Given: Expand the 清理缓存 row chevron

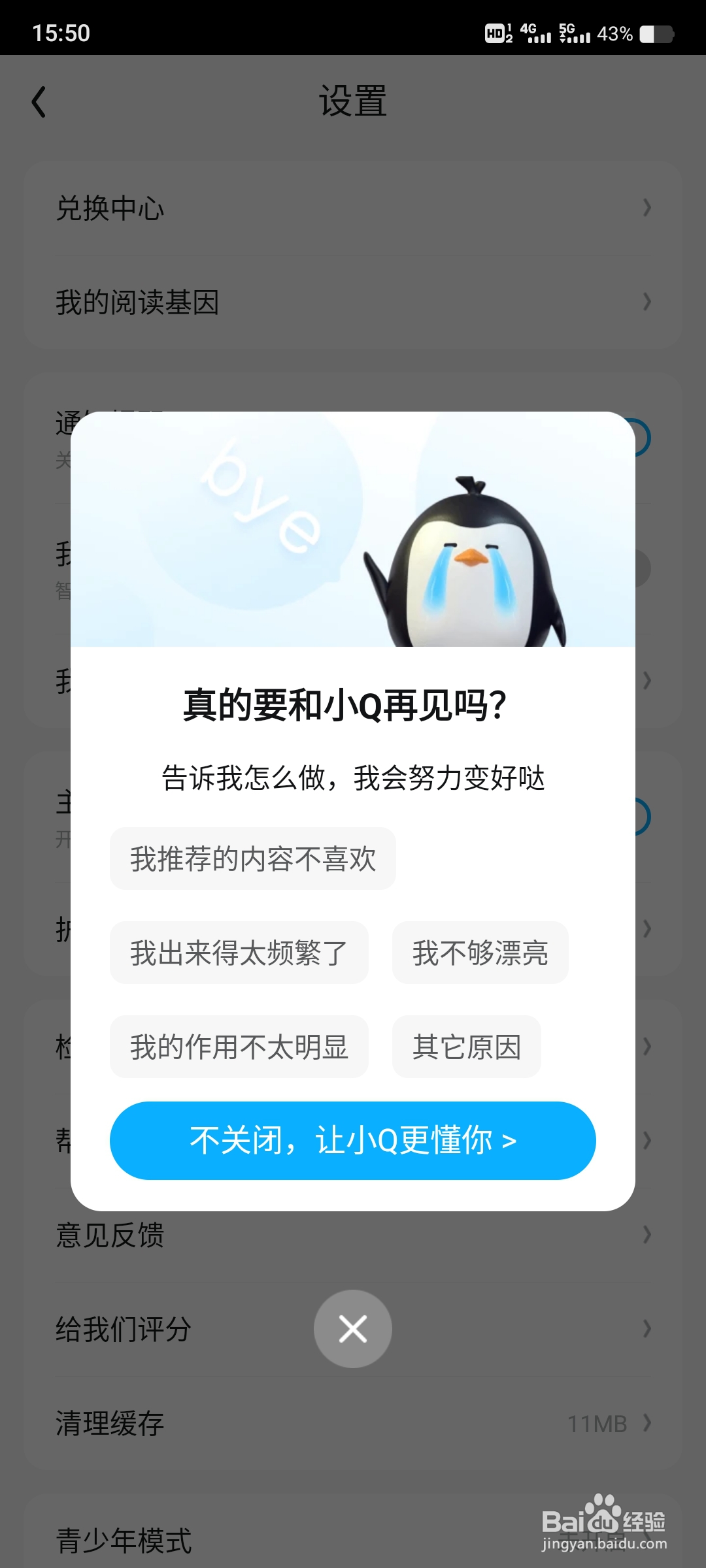Looking at the screenshot, I should coord(647,1423).
